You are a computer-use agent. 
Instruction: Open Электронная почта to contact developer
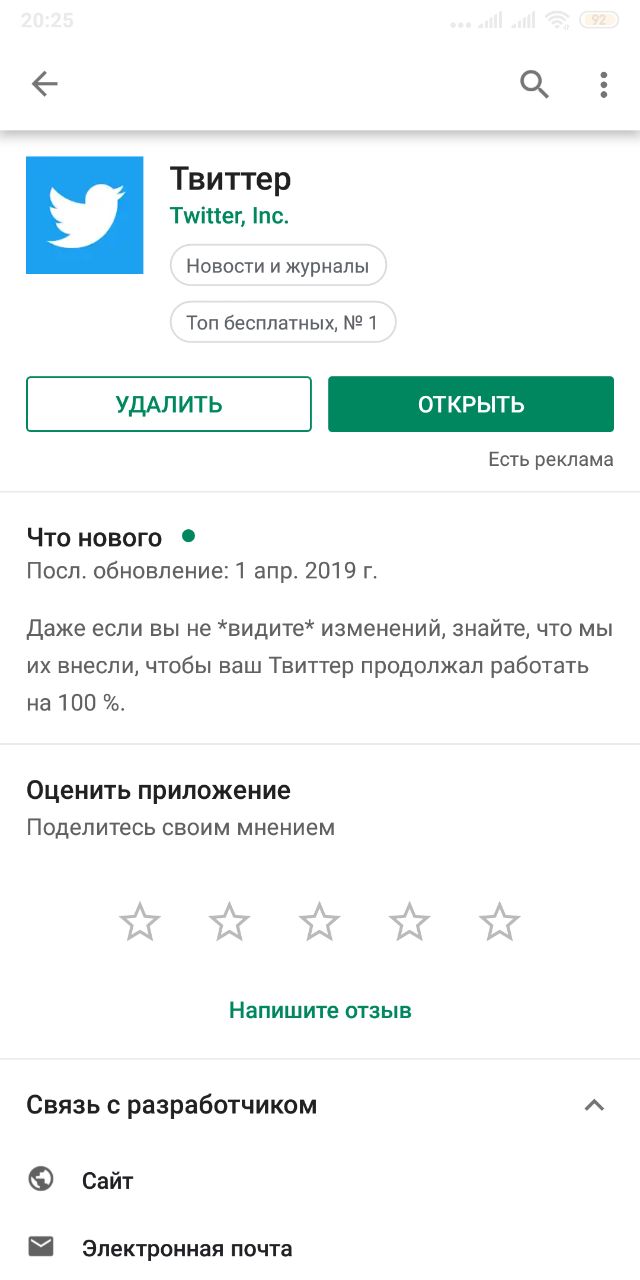[320, 1248]
